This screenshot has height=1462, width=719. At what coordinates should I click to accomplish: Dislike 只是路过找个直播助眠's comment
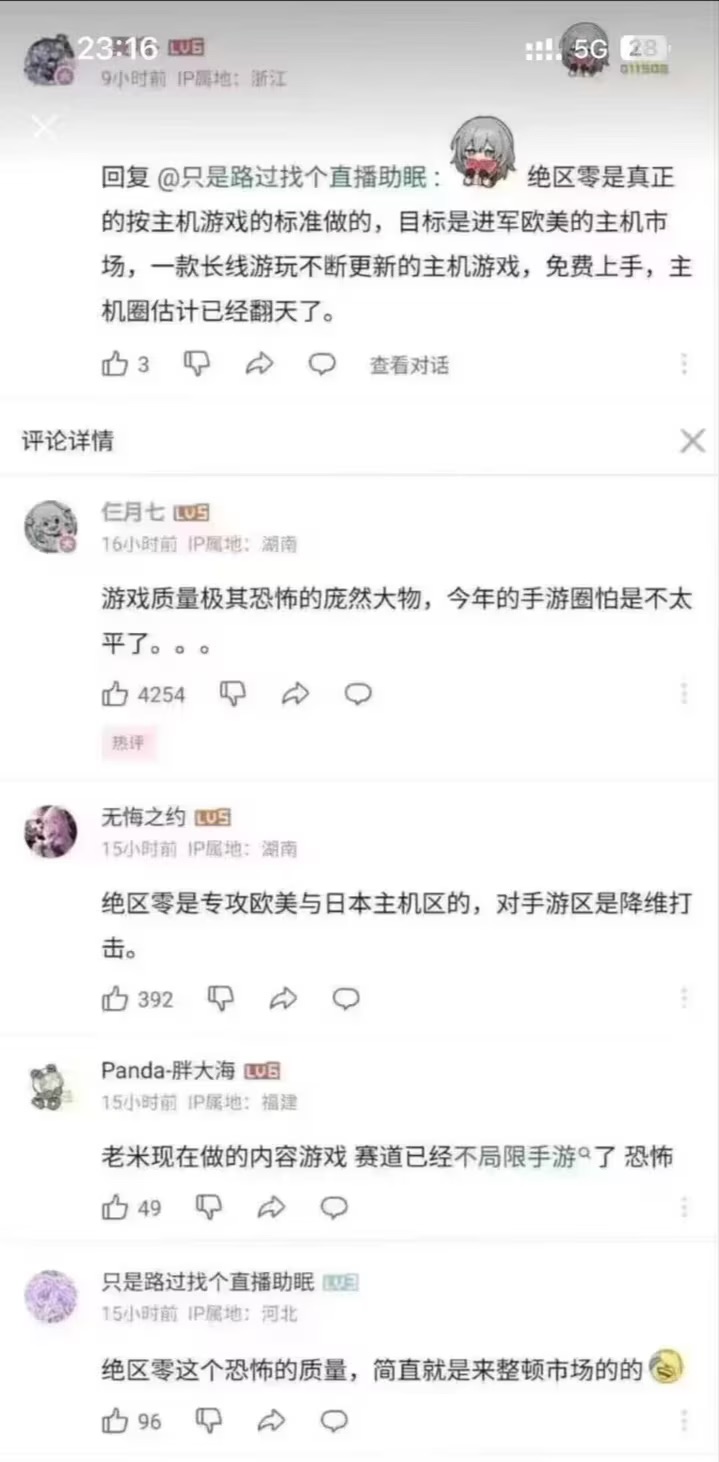click(209, 1420)
